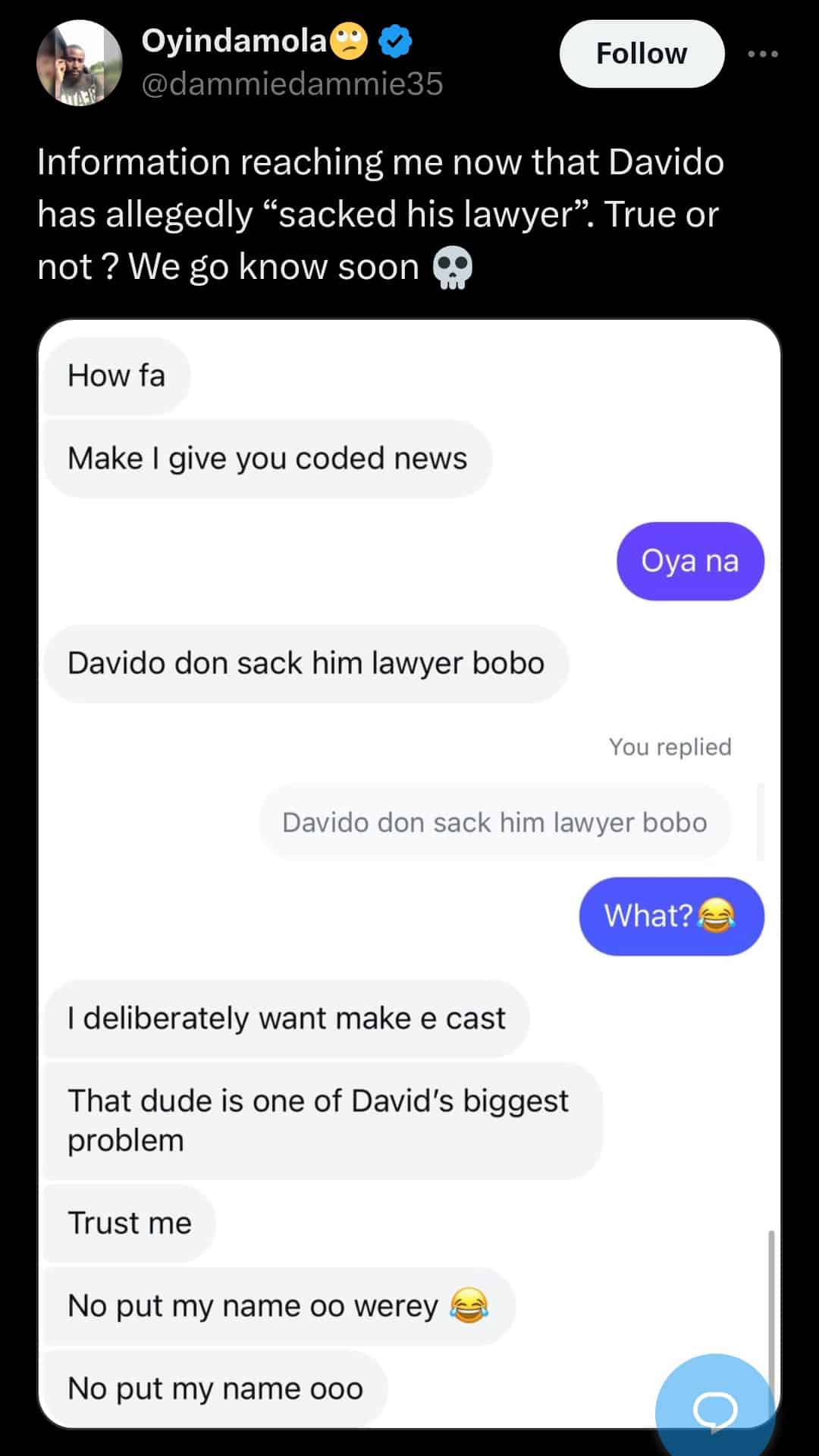
Task: Tap the @dammiedammie35 handle
Action: (292, 83)
